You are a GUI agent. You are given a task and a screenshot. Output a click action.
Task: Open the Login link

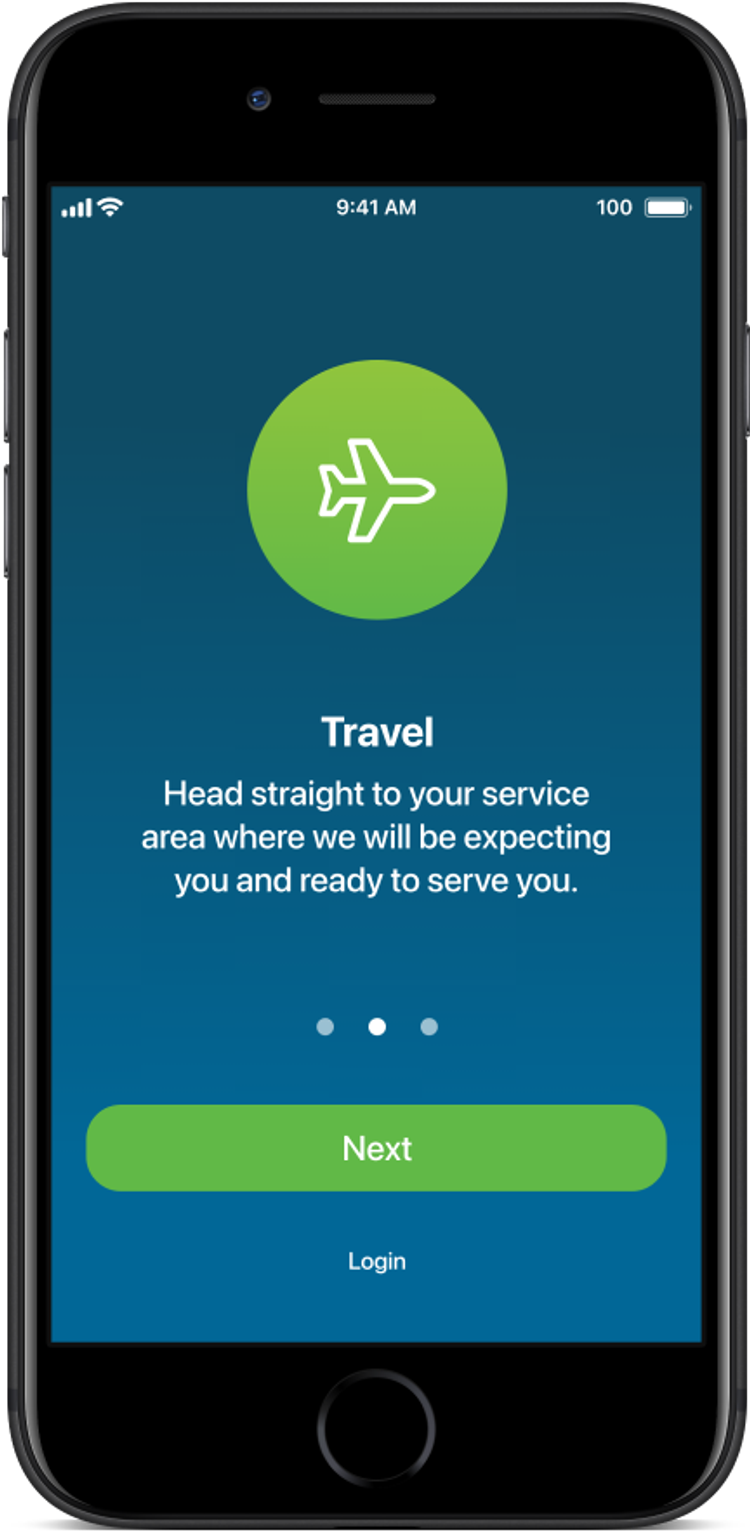coord(377,1261)
